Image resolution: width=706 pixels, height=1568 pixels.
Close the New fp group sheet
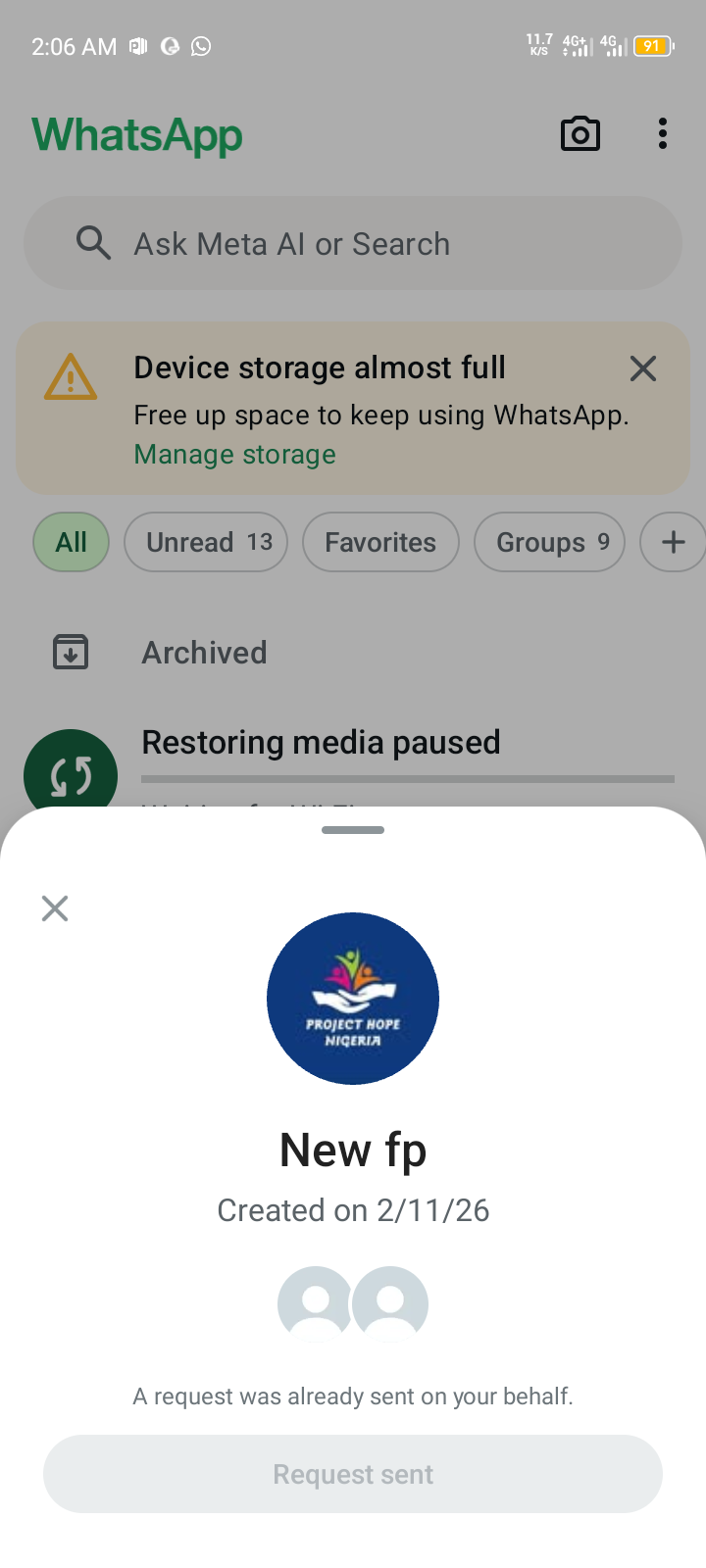[55, 908]
